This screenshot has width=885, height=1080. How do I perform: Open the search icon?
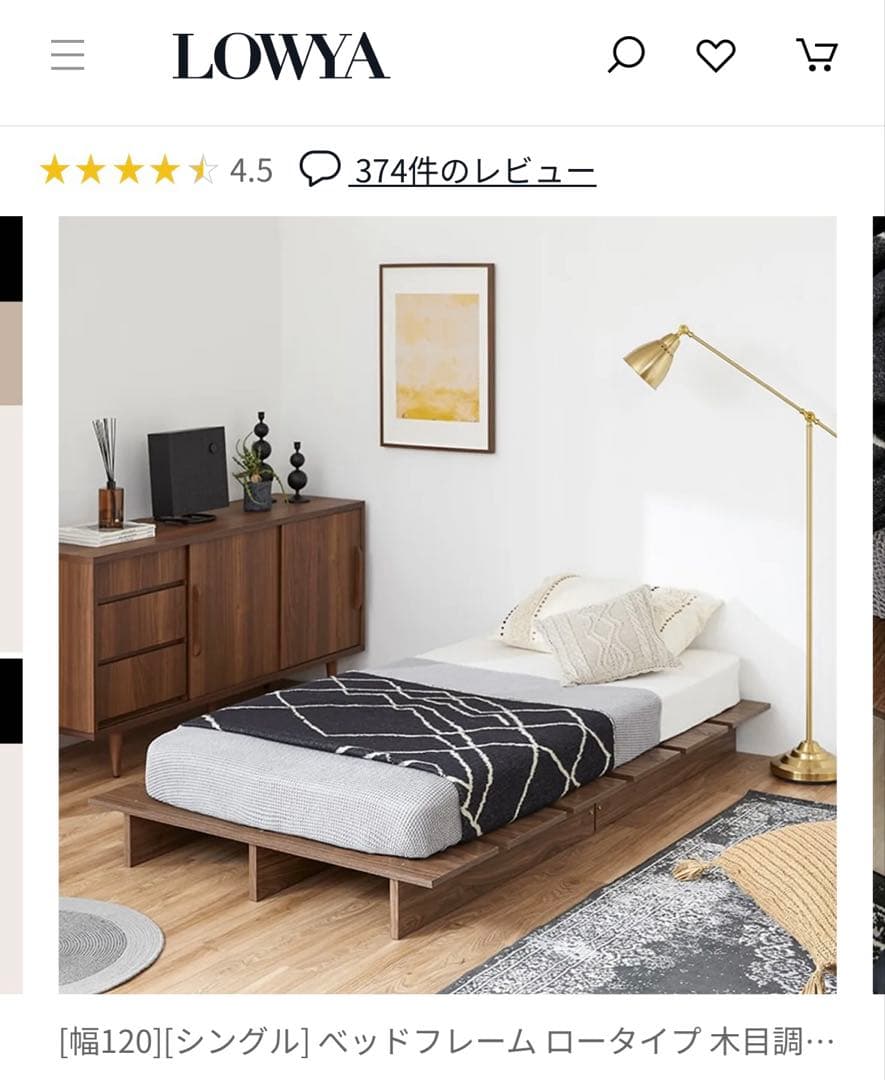626,55
